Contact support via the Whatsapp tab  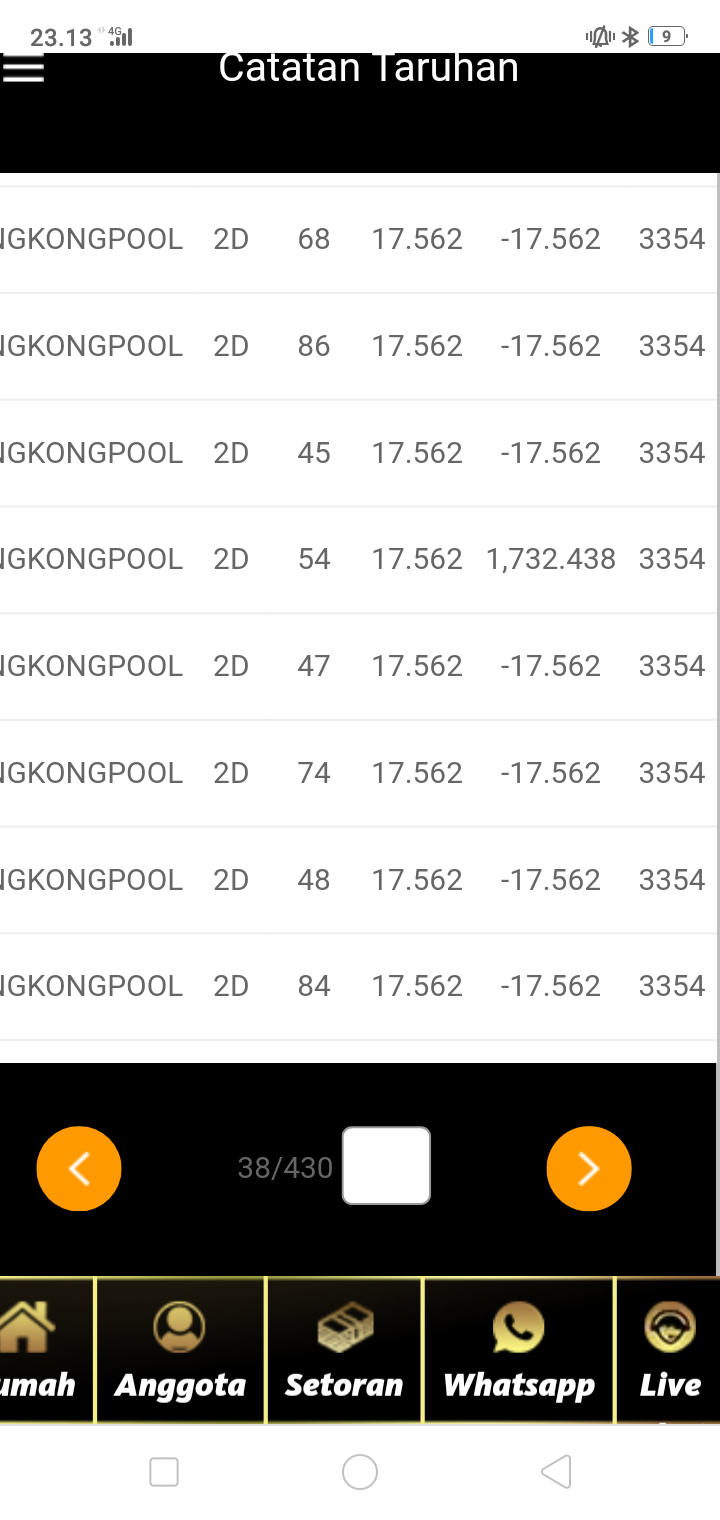pos(518,1350)
